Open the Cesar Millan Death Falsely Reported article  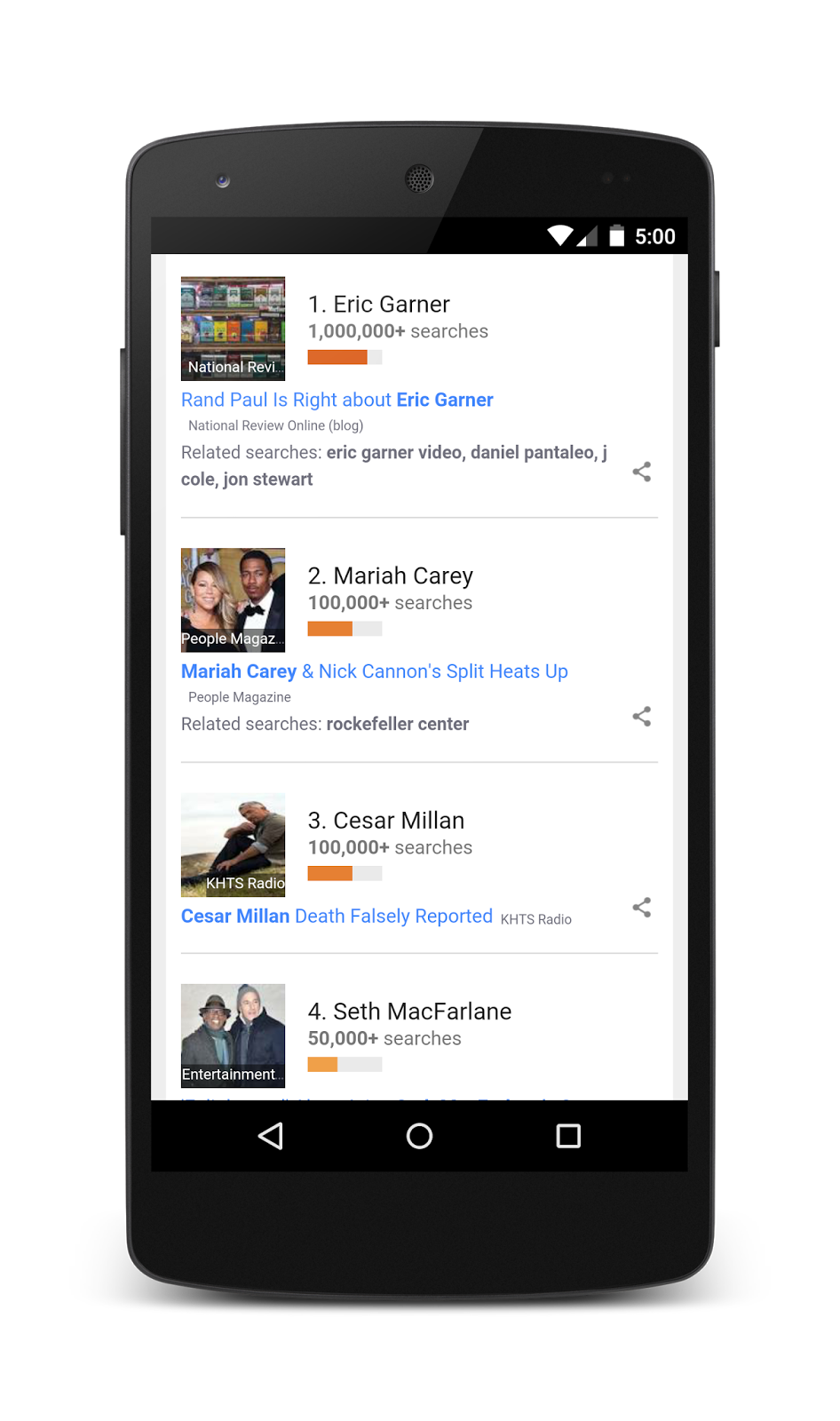click(337, 917)
